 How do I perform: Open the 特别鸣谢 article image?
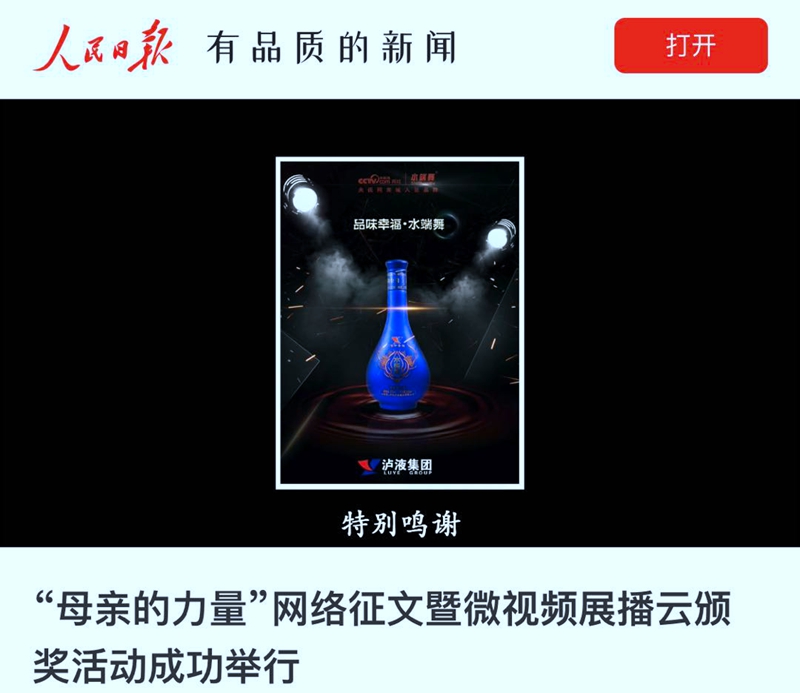pyautogui.click(x=400, y=323)
